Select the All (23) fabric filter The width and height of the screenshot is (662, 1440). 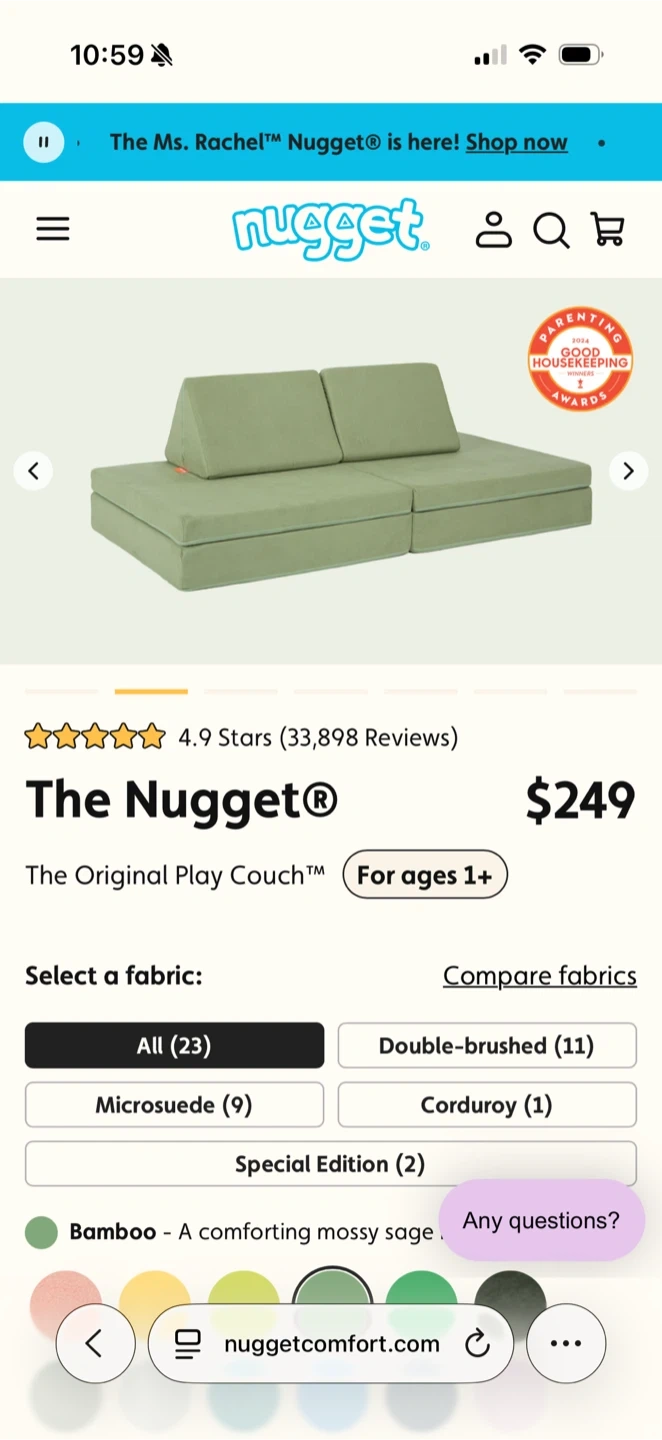(x=174, y=1045)
